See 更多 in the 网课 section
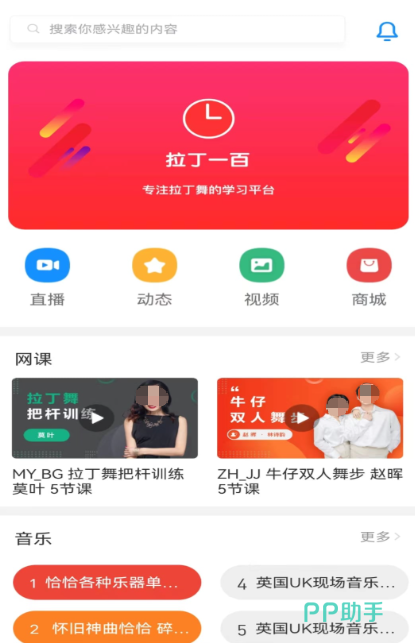The image size is (415, 643). (380, 357)
